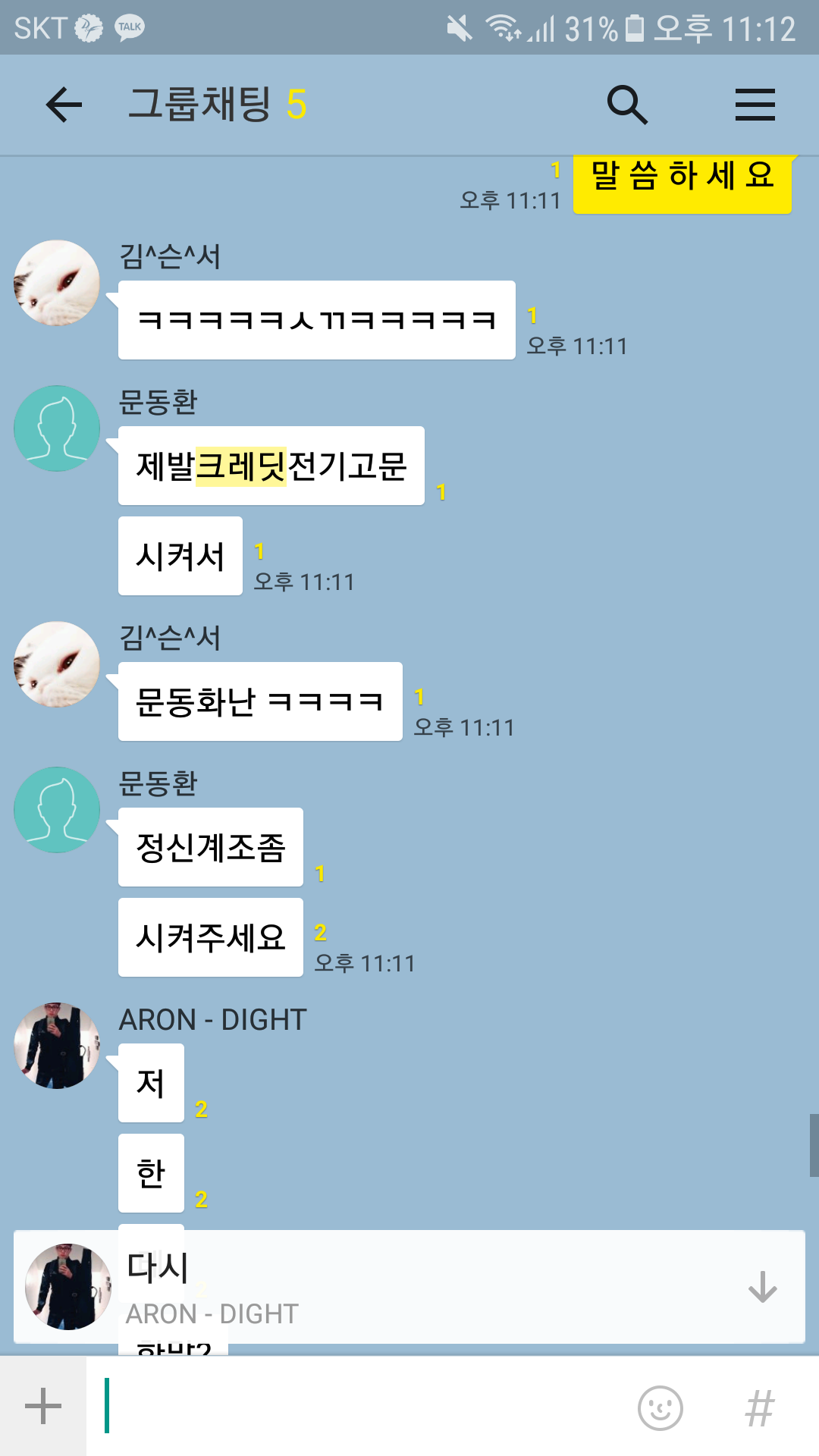Screen dimensions: 819x1456
Task: Focus the message input field
Action: coord(364,1406)
